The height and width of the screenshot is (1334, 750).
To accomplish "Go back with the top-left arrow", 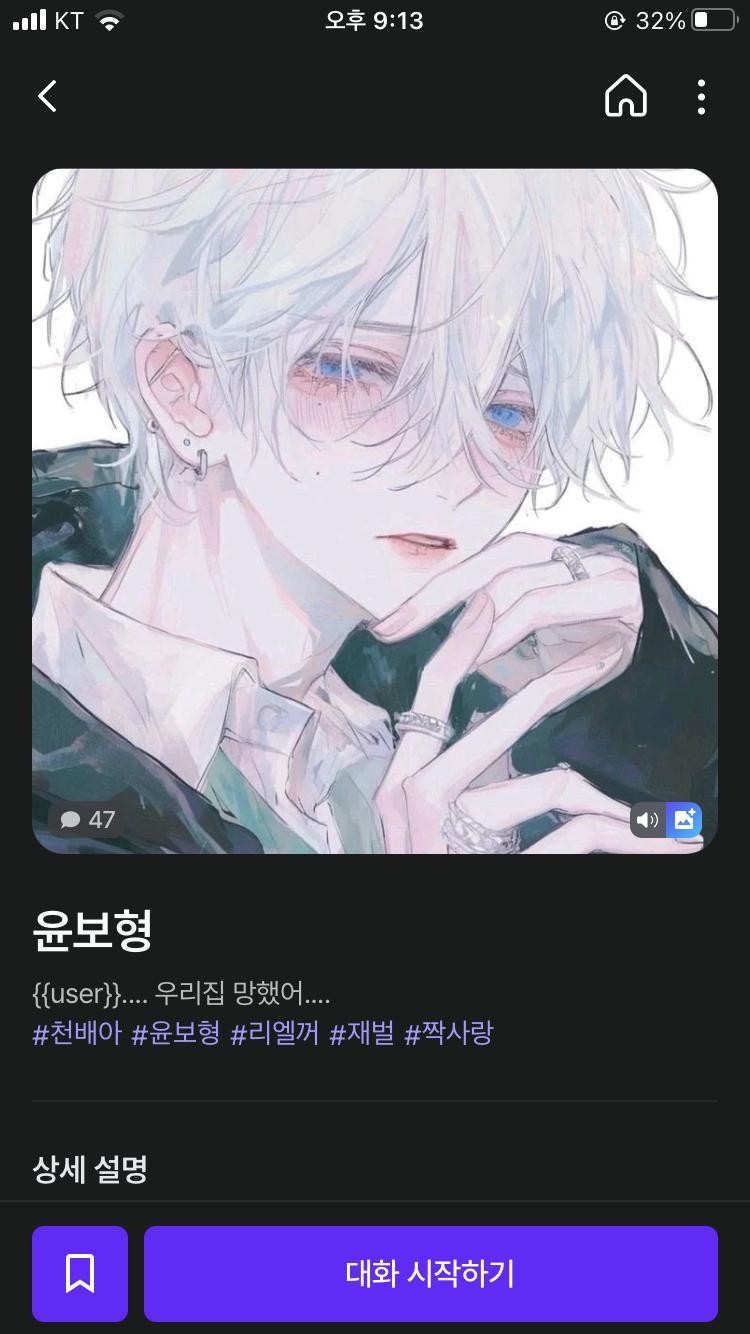I will [47, 97].
